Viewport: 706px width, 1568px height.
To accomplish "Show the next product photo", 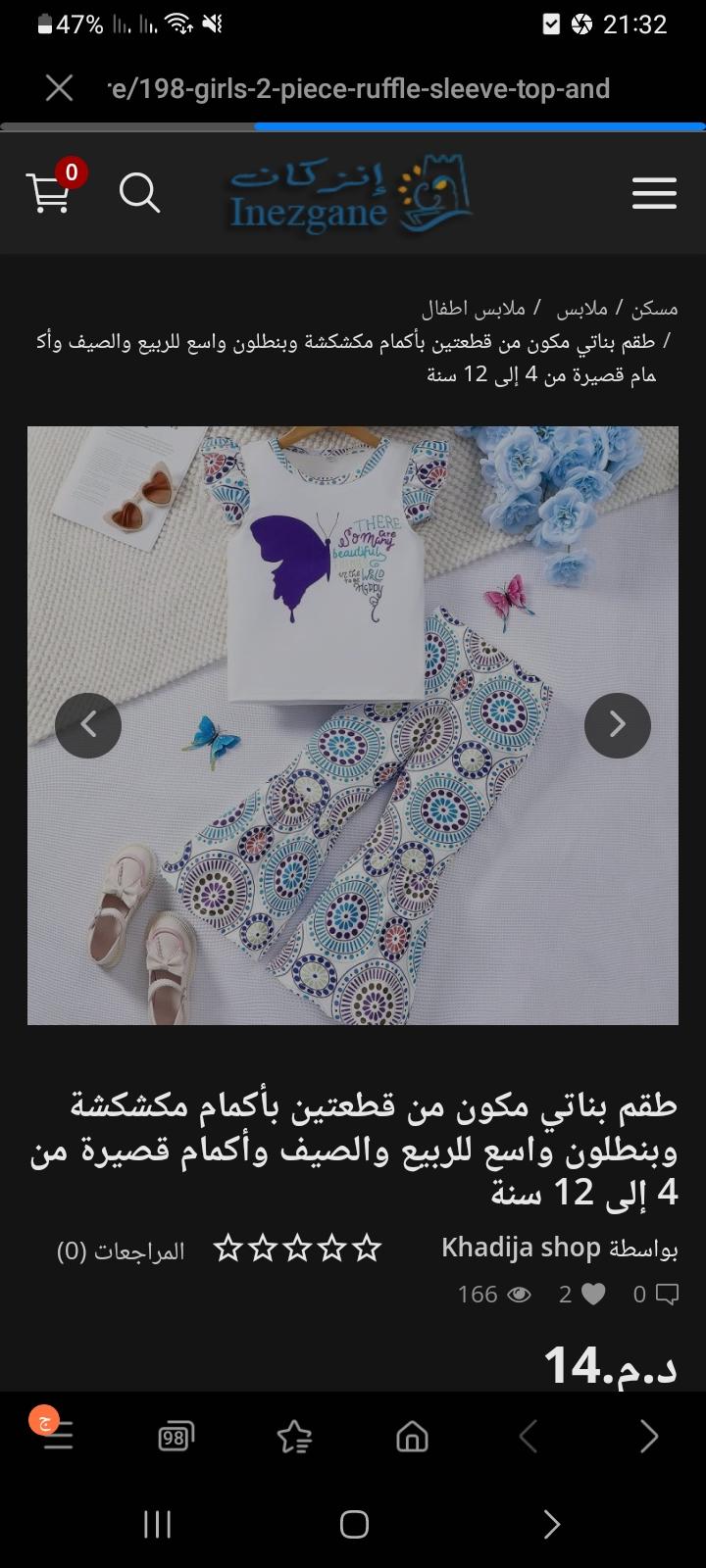I will pos(618,725).
